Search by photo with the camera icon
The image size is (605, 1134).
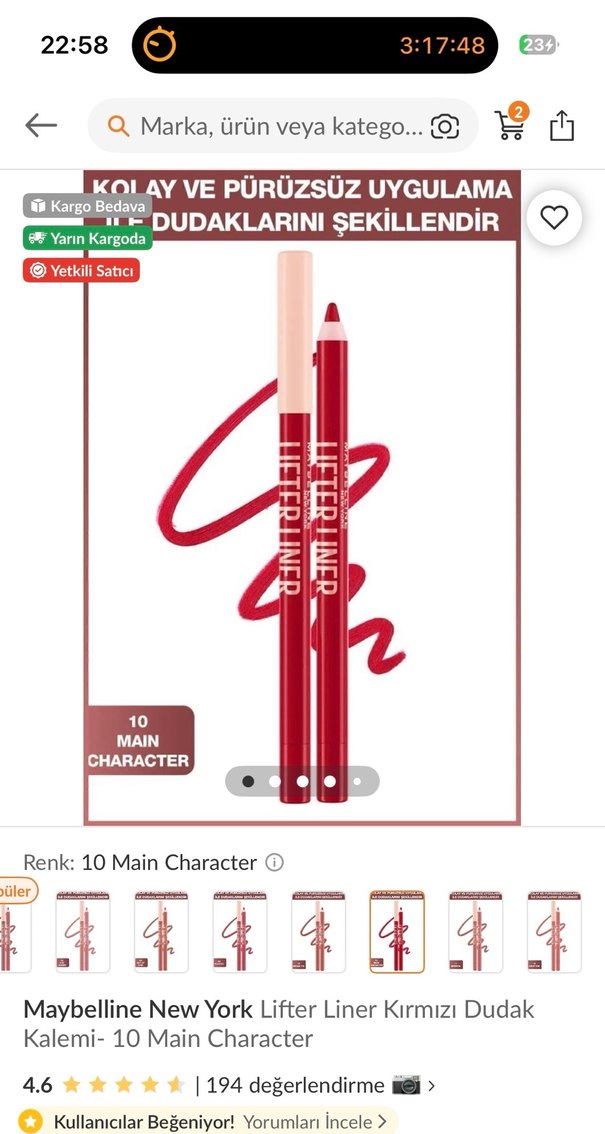point(445,126)
